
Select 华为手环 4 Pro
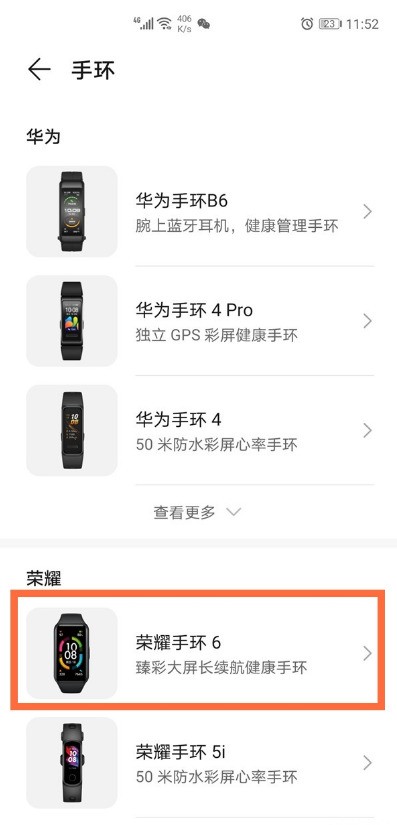point(199,321)
